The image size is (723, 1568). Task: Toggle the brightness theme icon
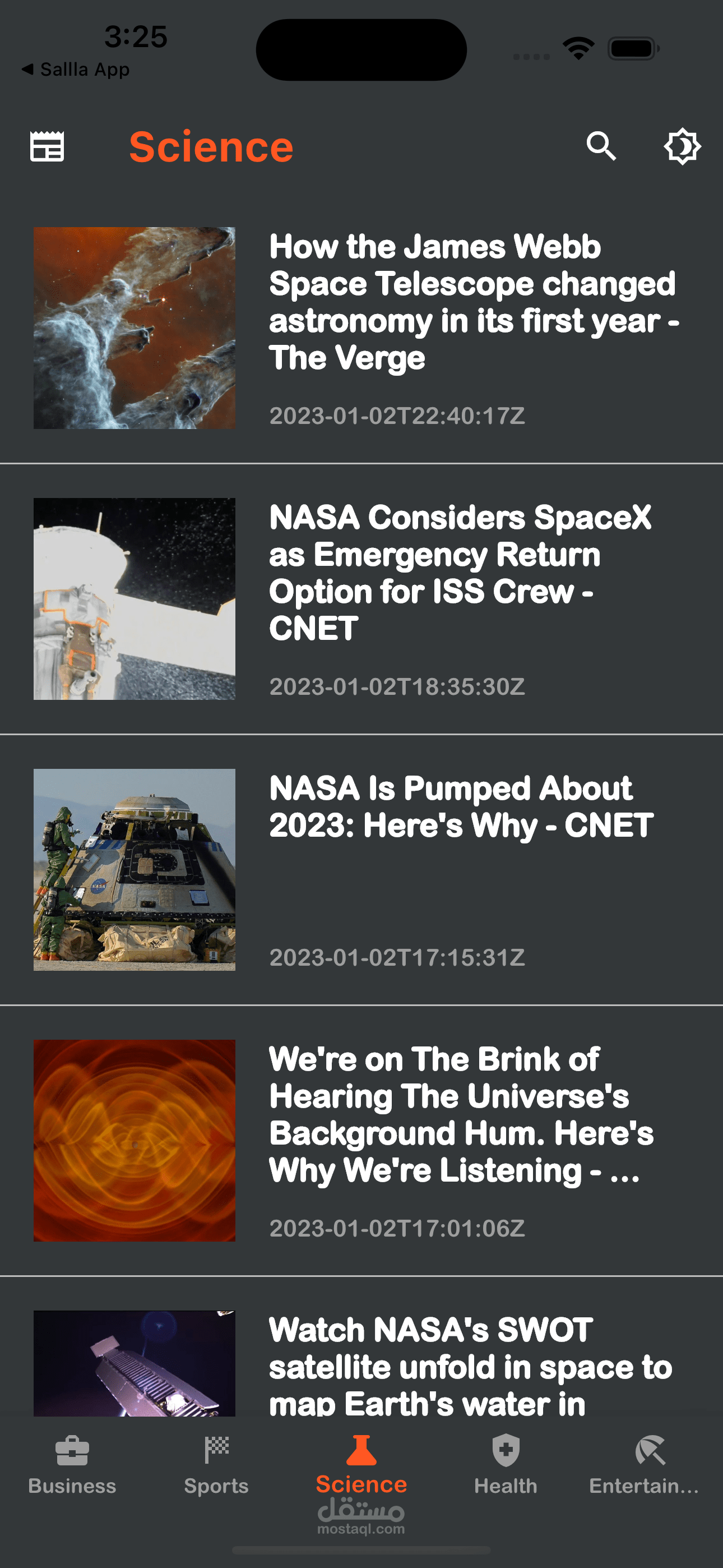pos(682,147)
